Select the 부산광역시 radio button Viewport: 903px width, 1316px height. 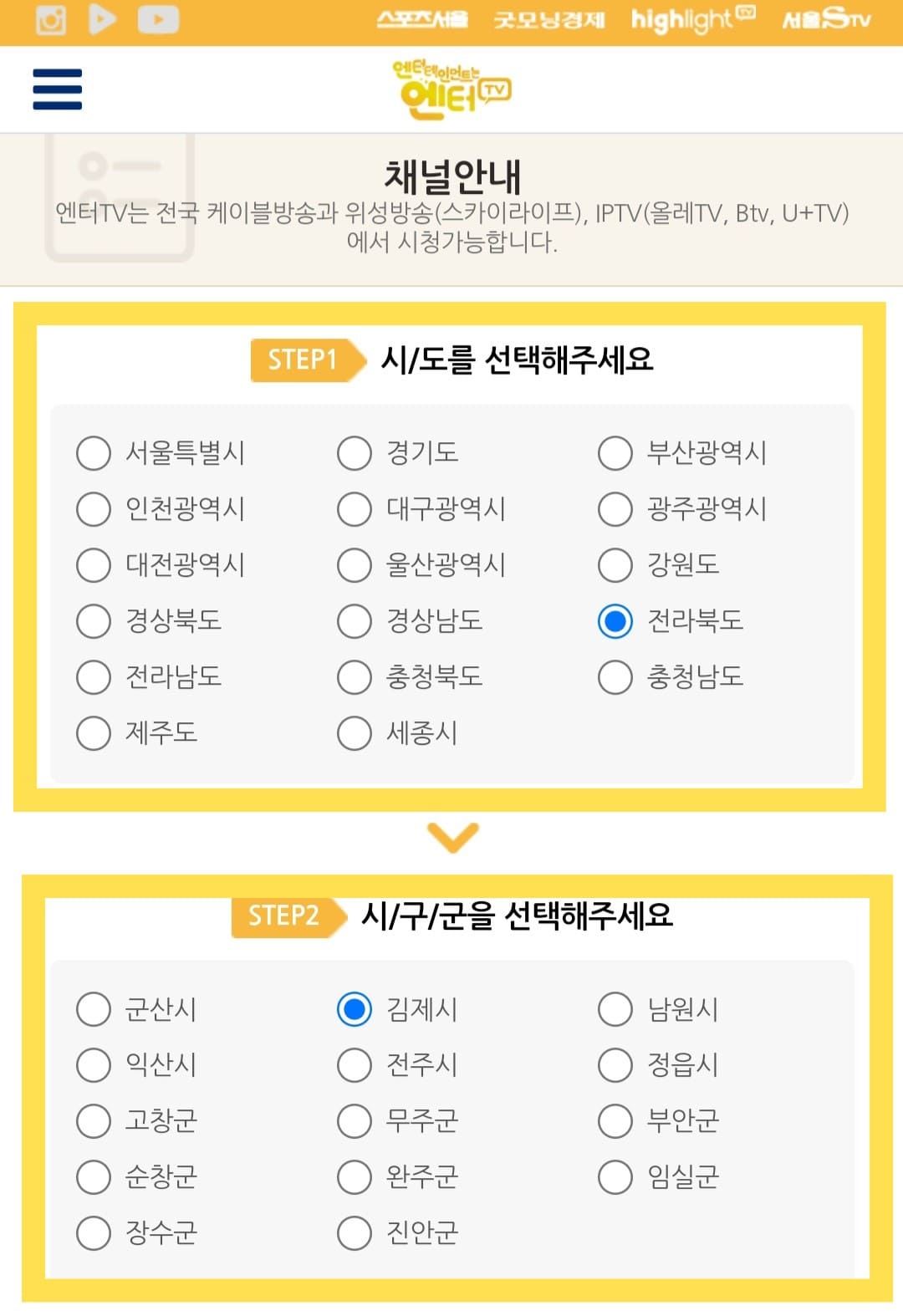pos(616,454)
